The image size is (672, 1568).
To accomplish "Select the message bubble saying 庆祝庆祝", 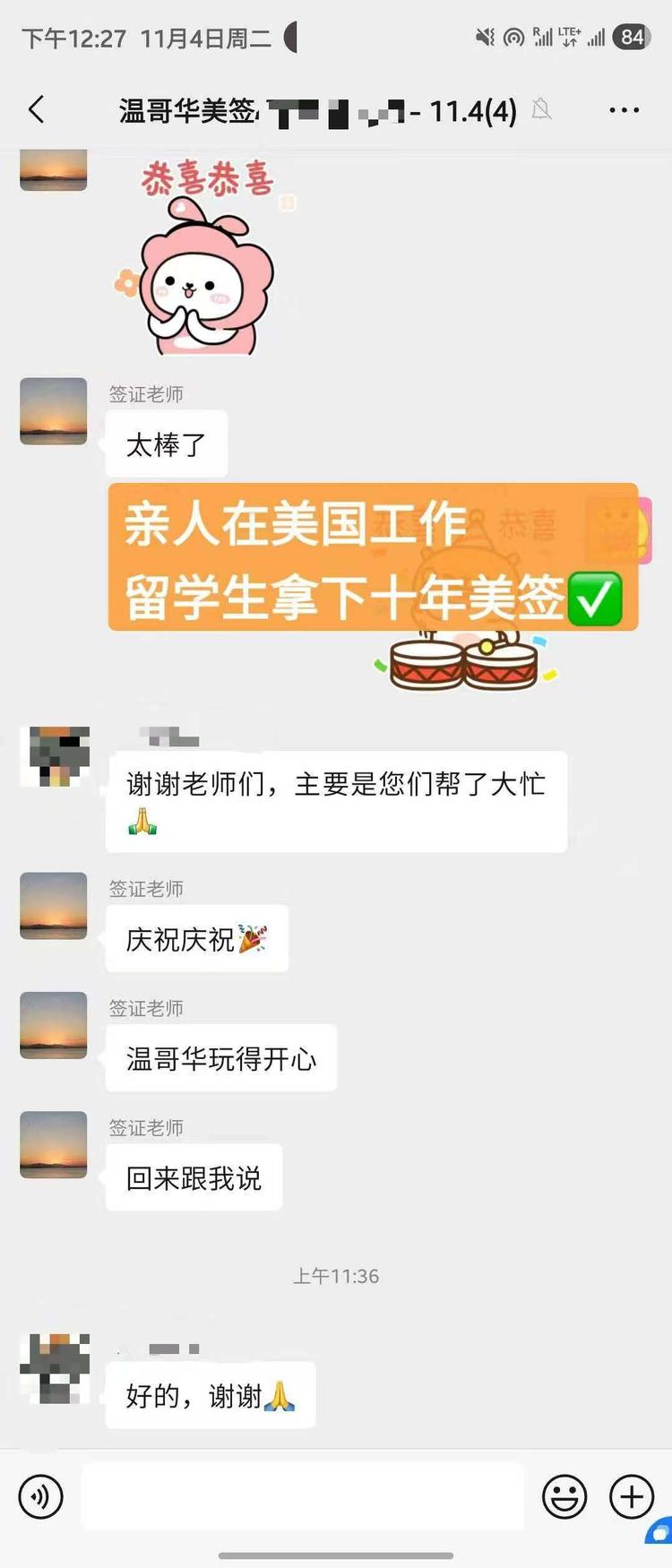I will (x=195, y=939).
